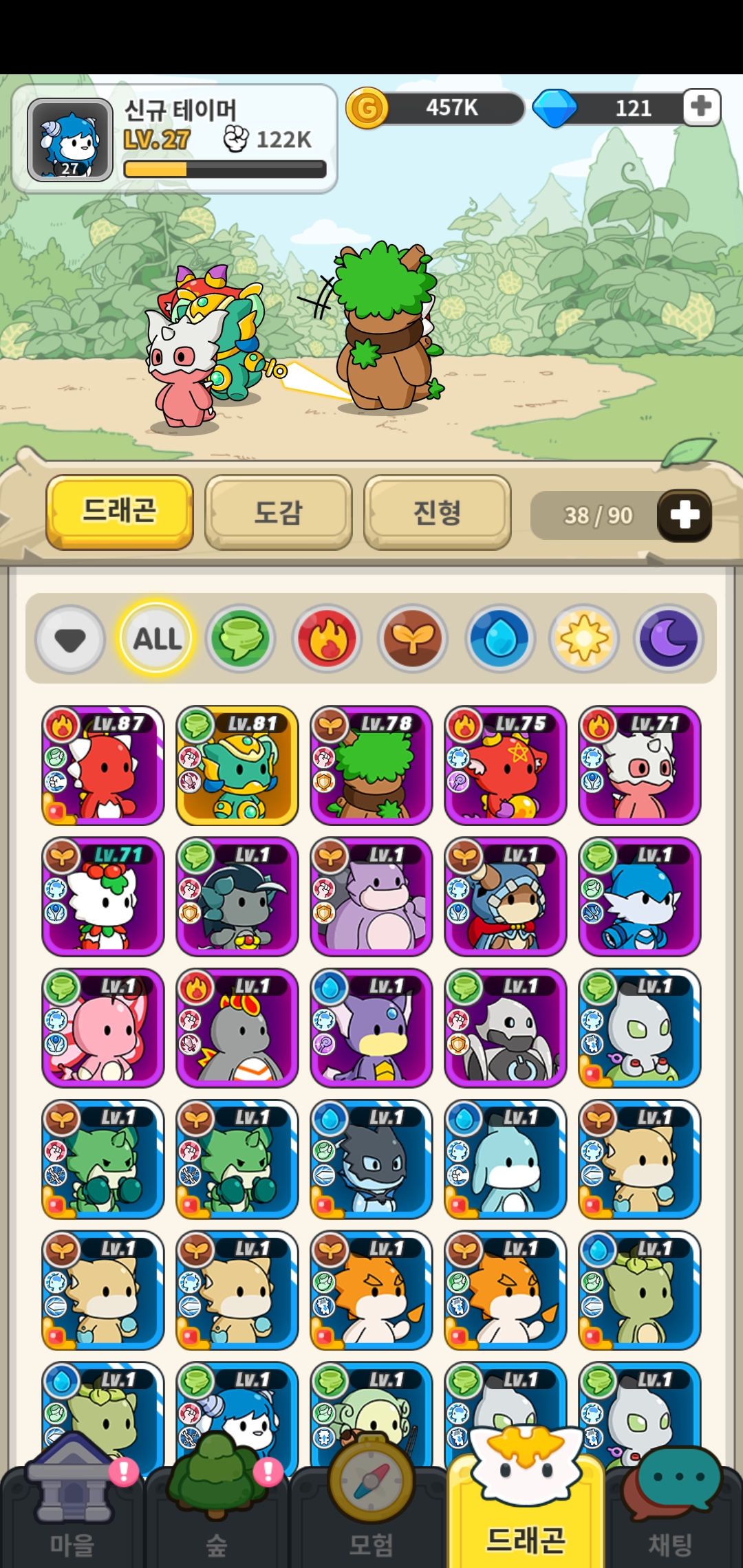743x1568 pixels.
Task: Go to the 모험 adventure tab
Action: point(371,1513)
